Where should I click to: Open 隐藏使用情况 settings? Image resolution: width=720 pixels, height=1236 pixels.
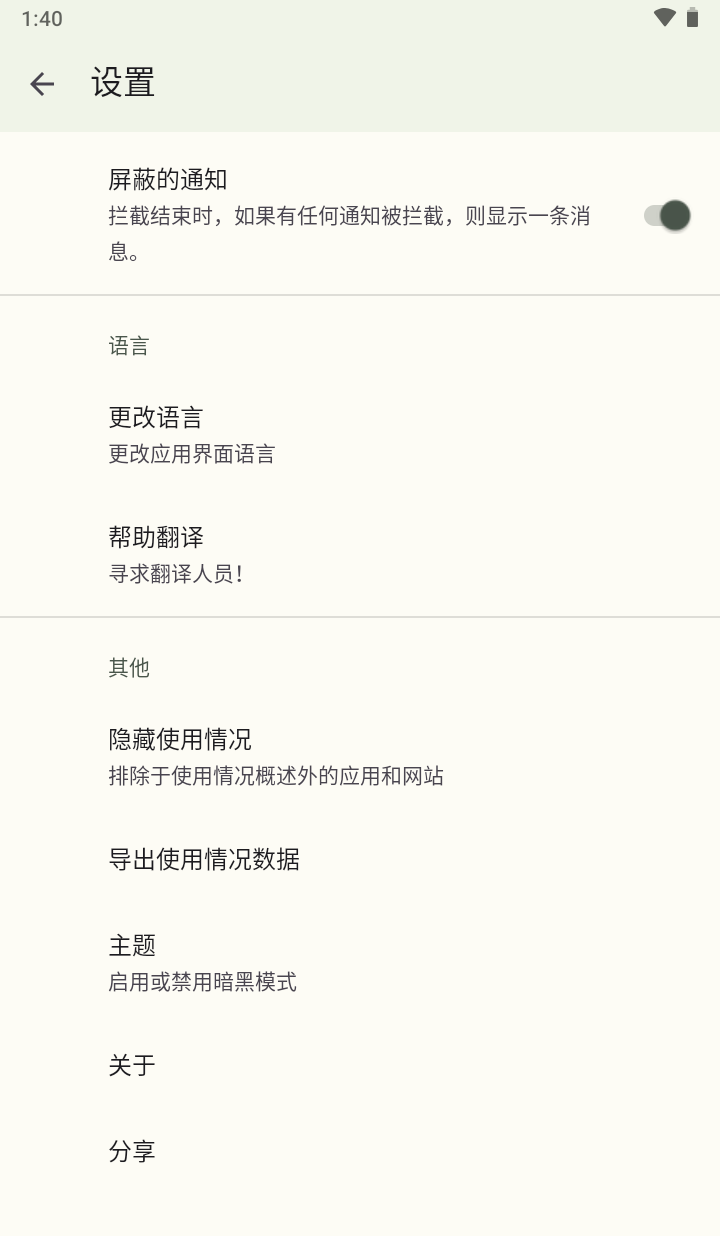tap(180, 739)
